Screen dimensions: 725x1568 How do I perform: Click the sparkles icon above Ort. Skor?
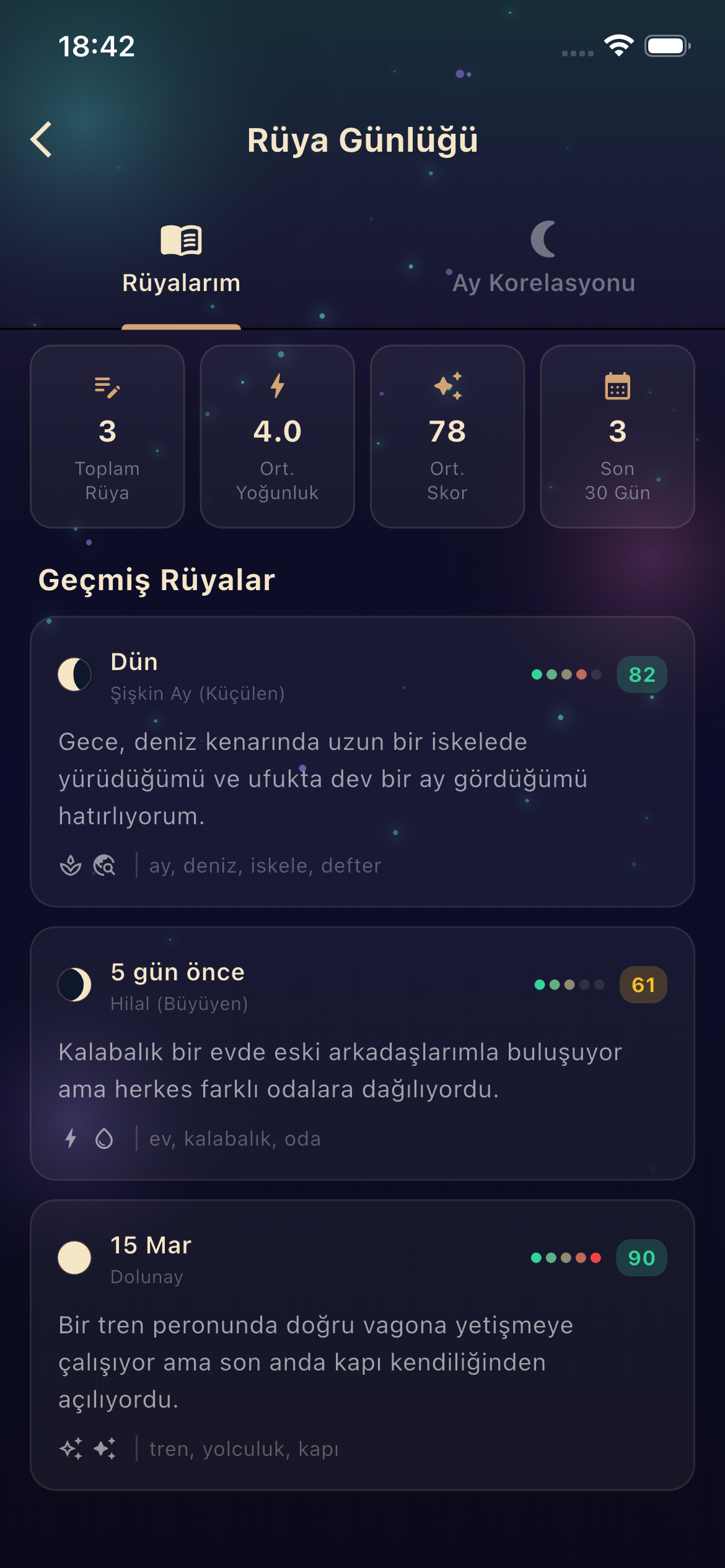point(447,385)
